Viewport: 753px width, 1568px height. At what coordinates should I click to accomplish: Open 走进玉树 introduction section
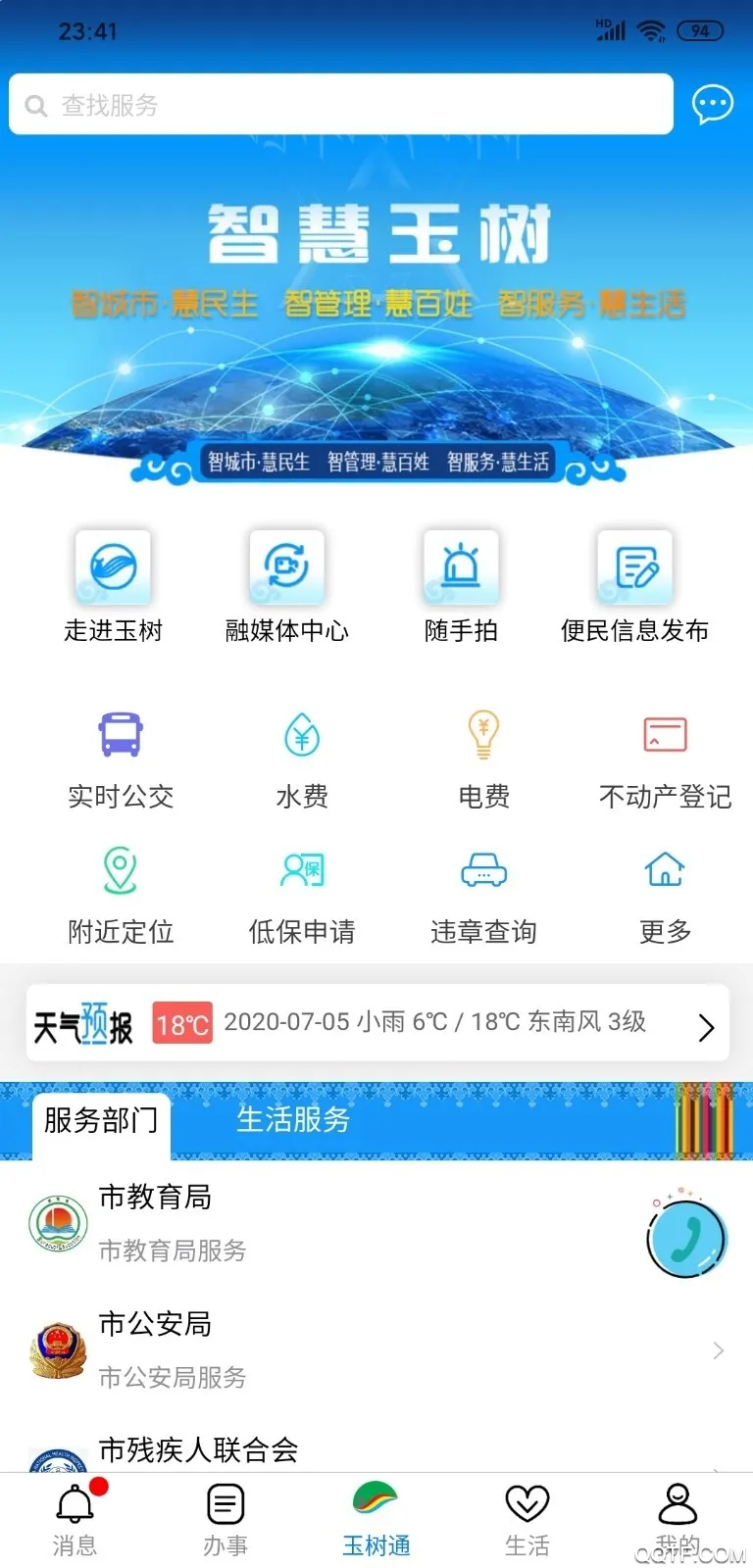113,583
